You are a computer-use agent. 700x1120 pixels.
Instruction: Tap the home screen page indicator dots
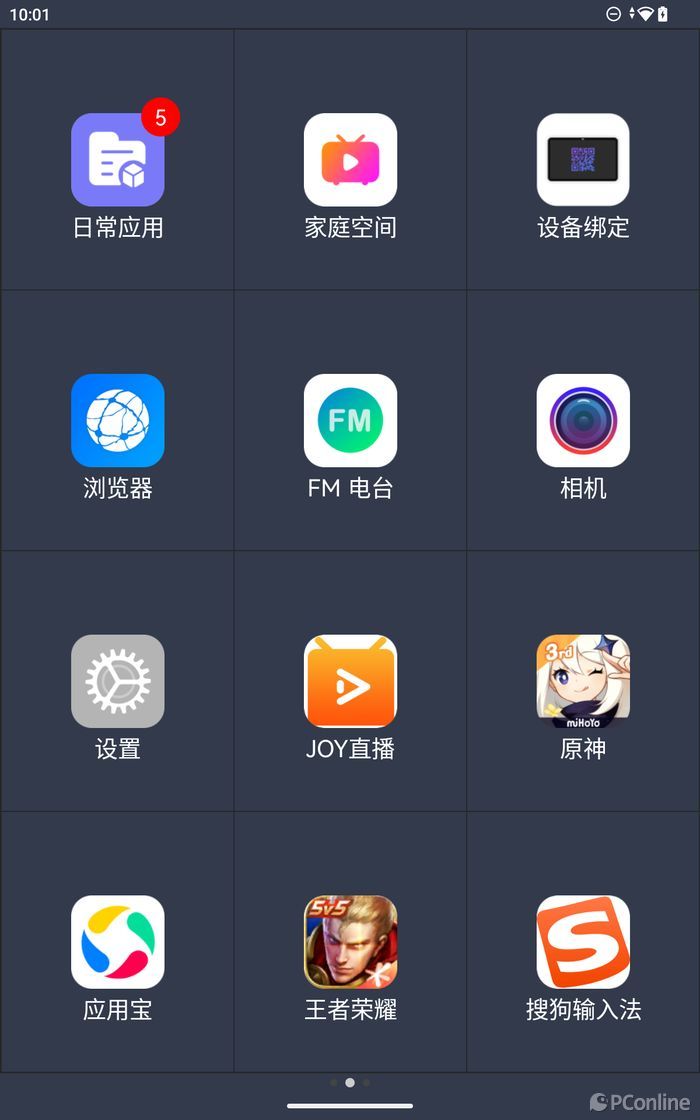pos(350,1082)
